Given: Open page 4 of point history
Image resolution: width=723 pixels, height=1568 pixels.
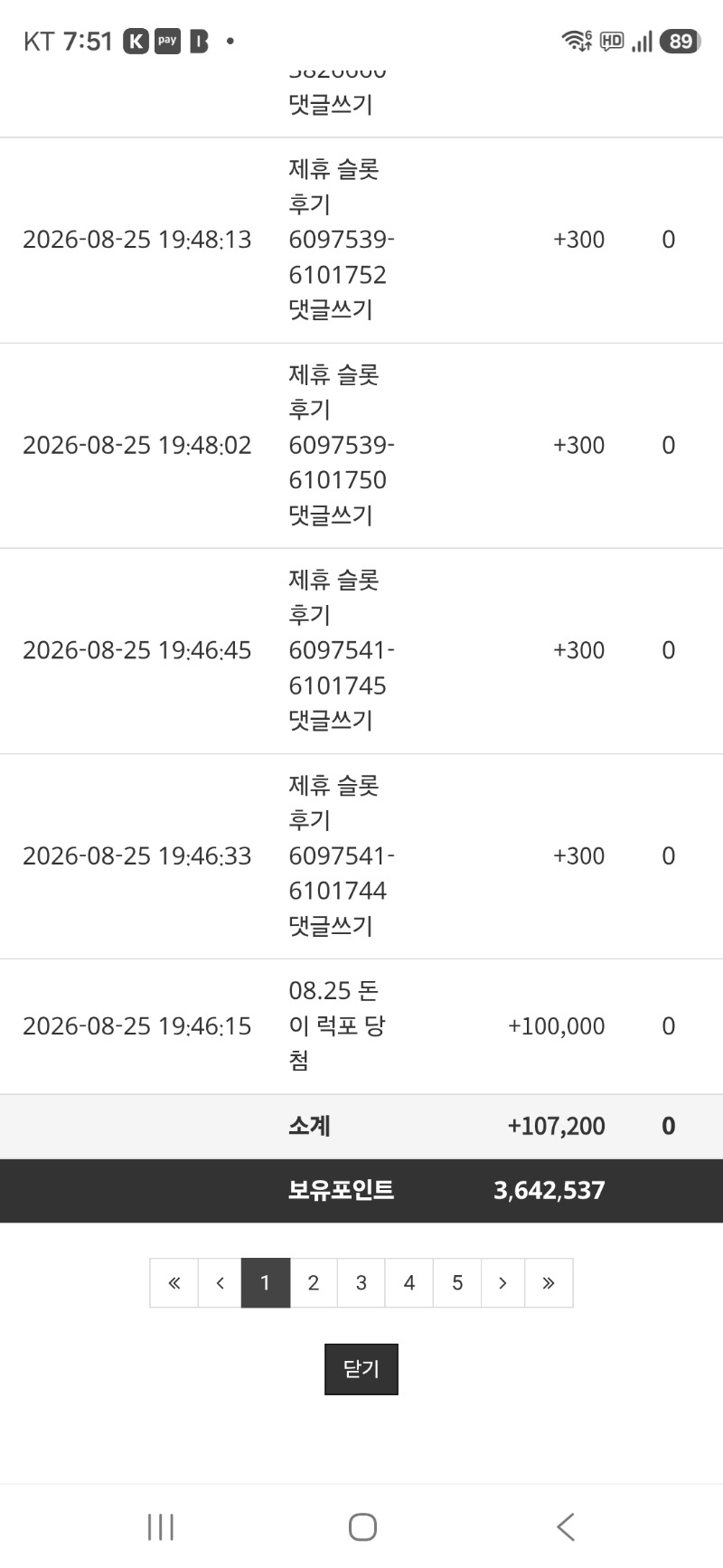Looking at the screenshot, I should 409,1282.
